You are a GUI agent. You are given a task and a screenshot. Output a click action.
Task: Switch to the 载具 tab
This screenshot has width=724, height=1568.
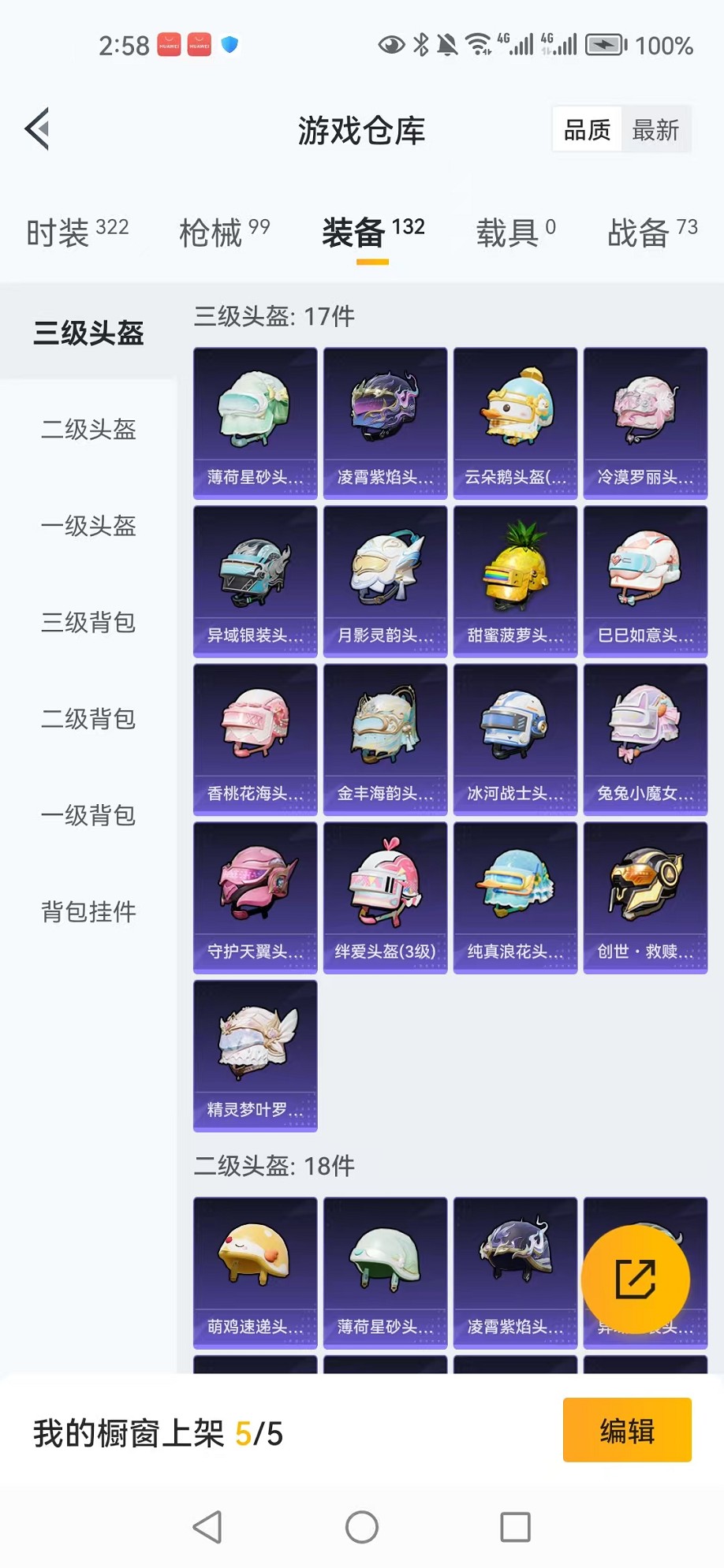(x=515, y=232)
